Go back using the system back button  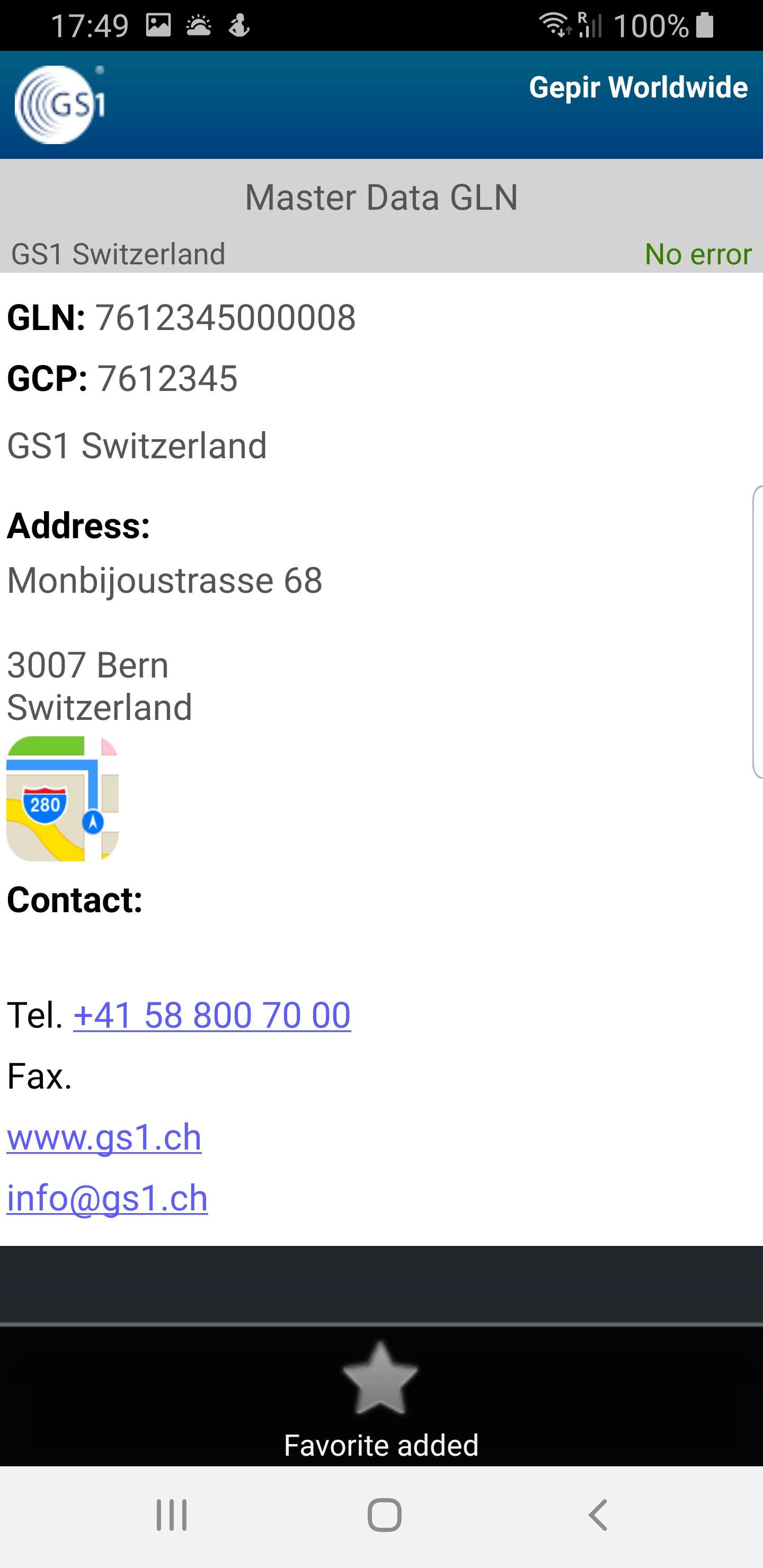[597, 1515]
